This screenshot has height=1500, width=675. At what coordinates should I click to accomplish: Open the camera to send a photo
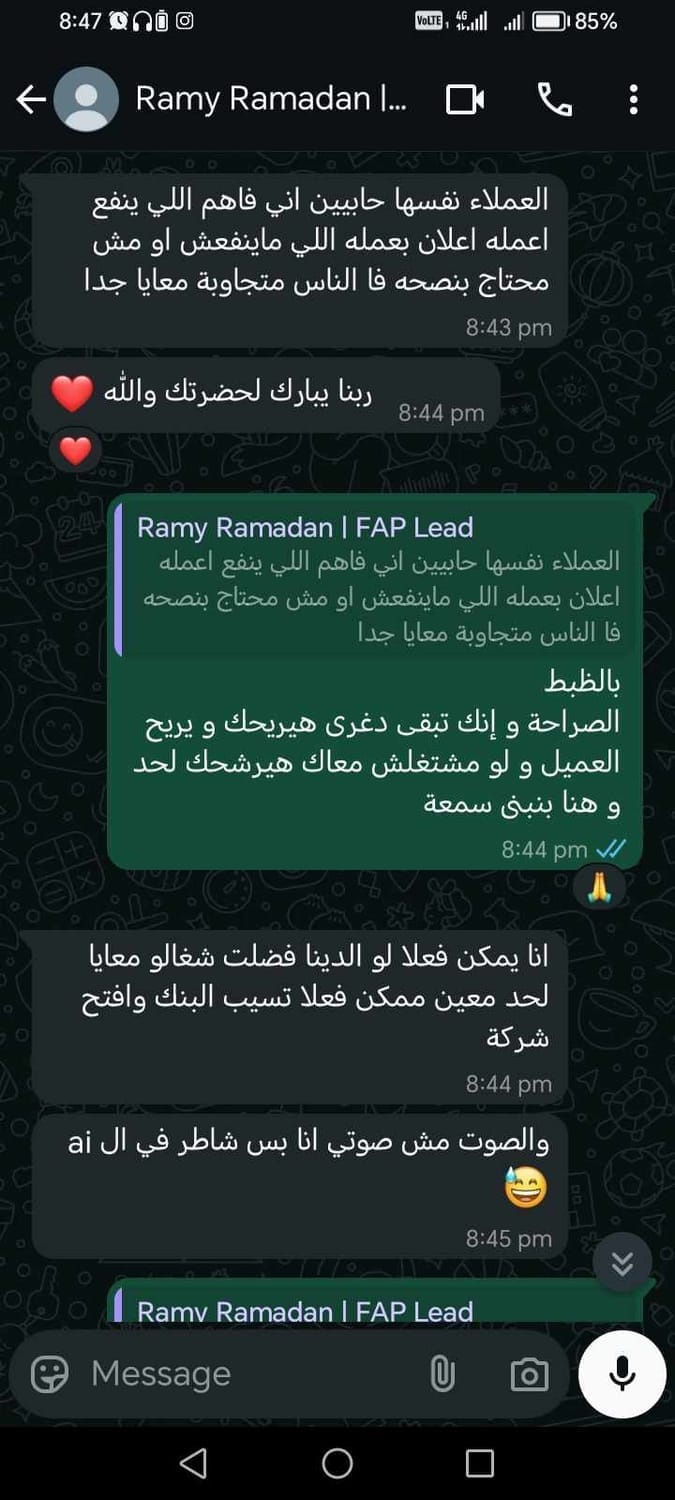[x=529, y=1374]
